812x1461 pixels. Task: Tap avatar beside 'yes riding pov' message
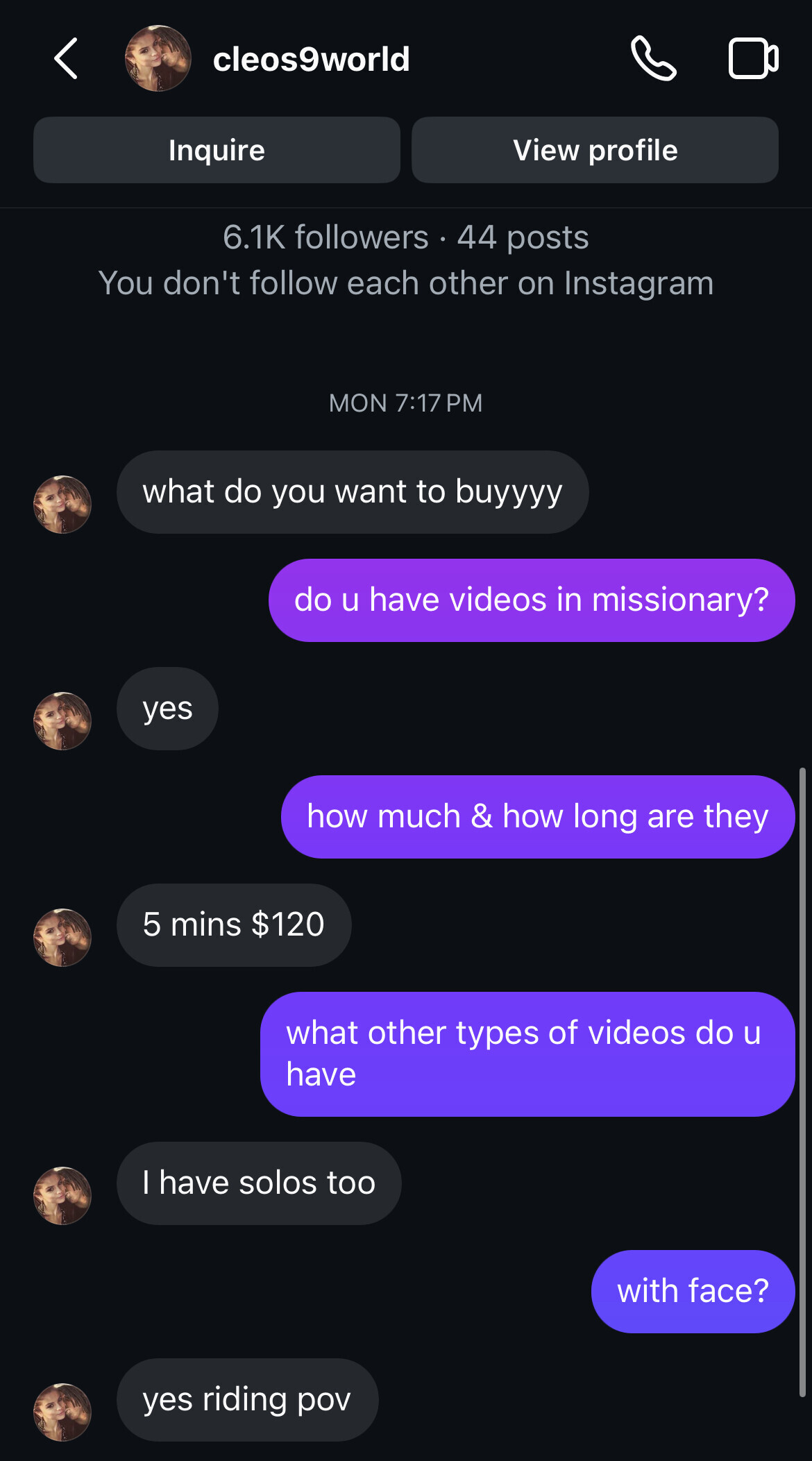(x=62, y=1412)
